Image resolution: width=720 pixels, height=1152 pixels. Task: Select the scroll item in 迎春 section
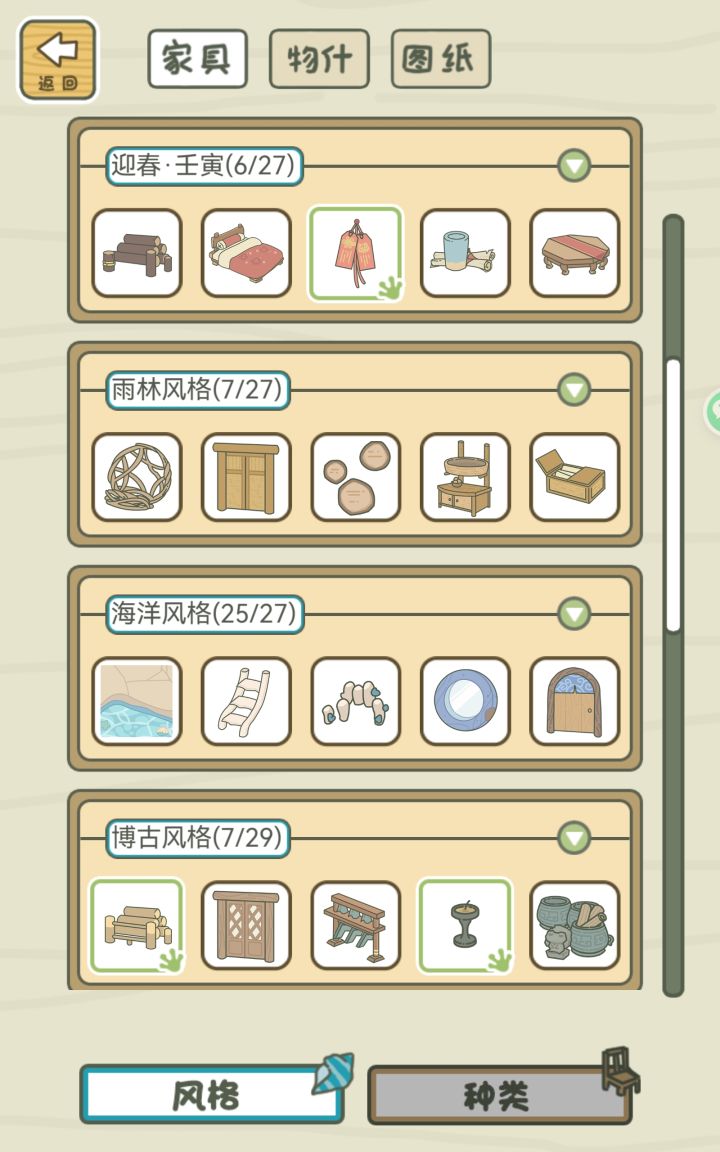(464, 253)
